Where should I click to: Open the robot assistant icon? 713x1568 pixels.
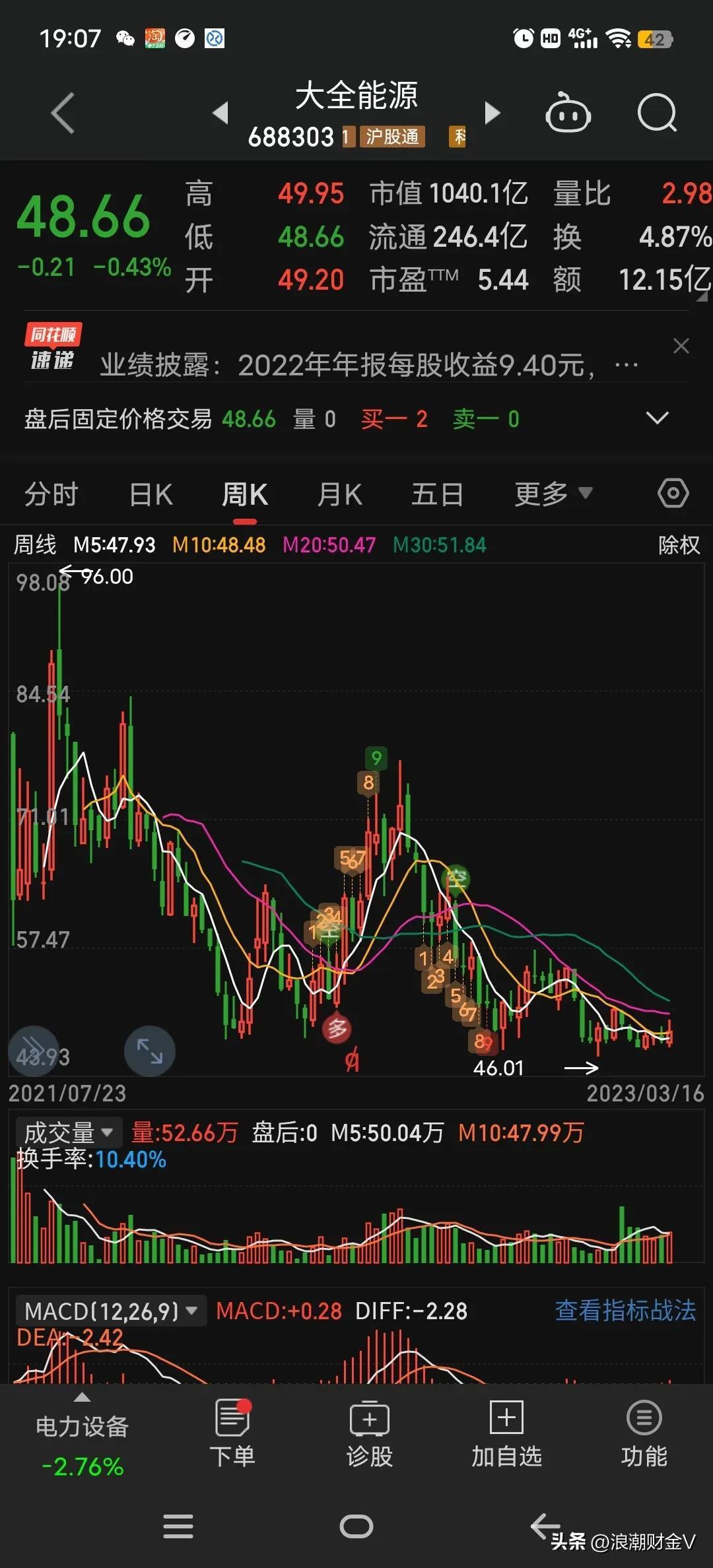click(568, 113)
